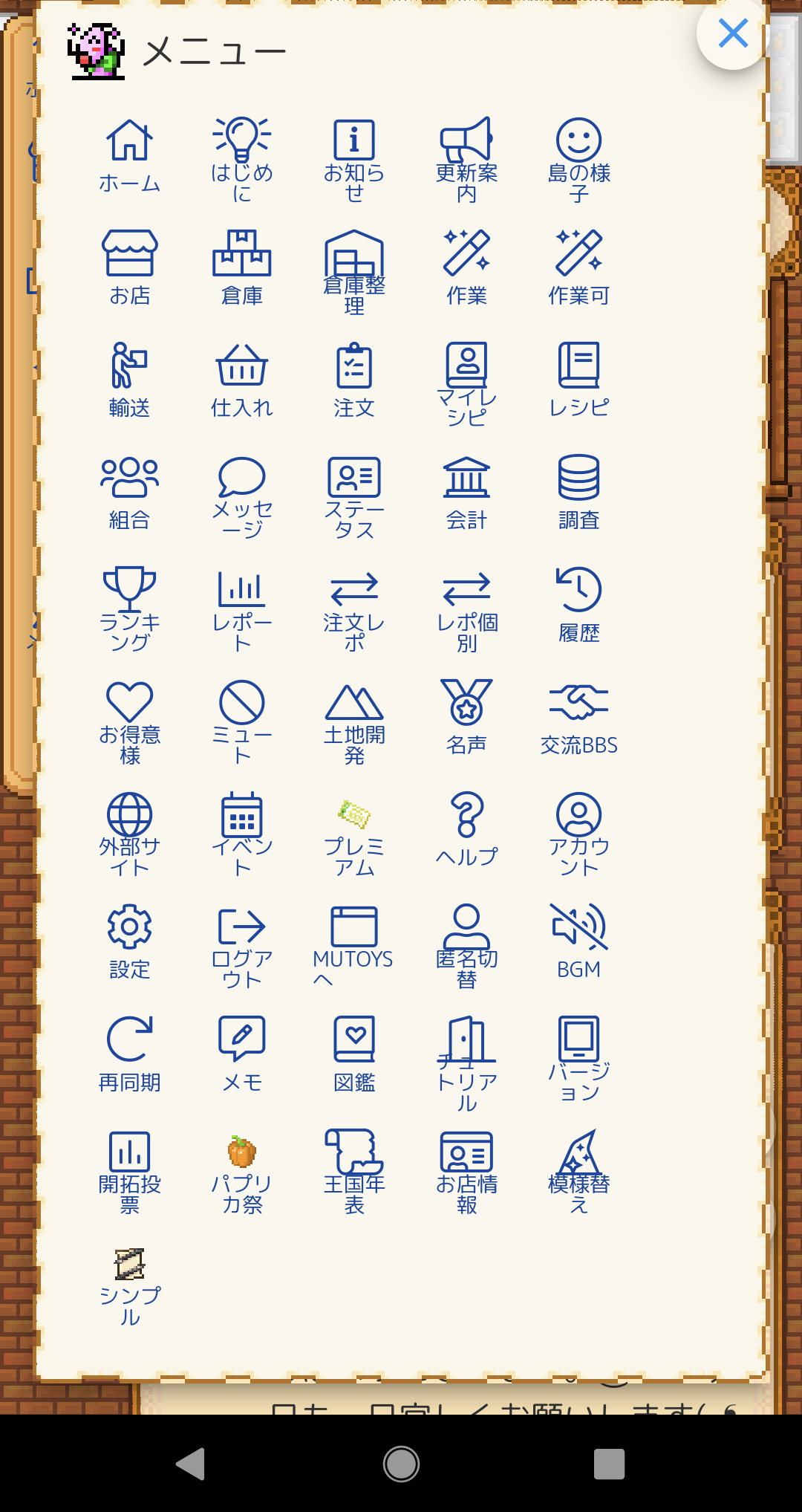Close the メニュー panel
This screenshot has width=802, height=1512.
(x=732, y=33)
